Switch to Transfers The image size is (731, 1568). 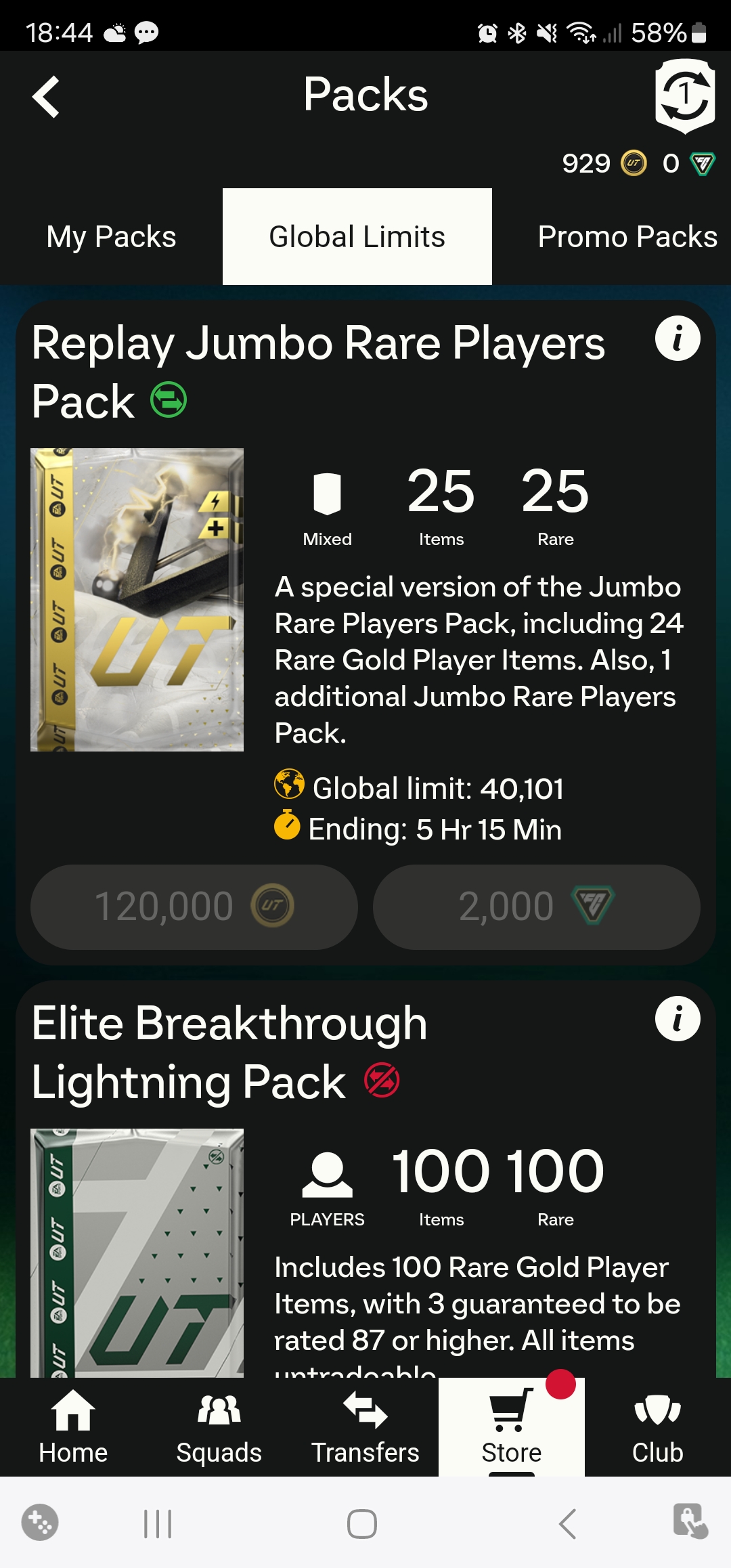[365, 1427]
